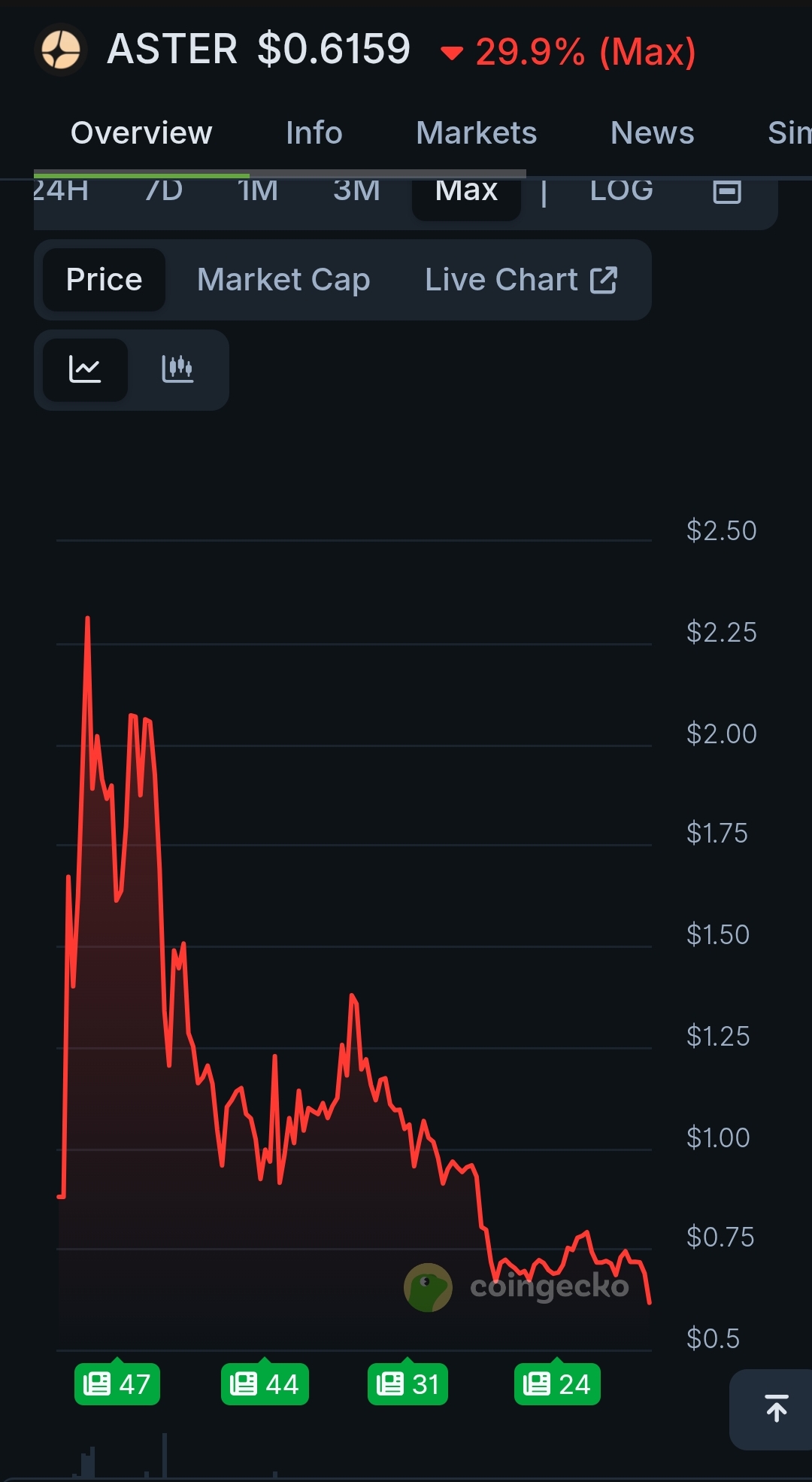This screenshot has height=1482, width=812.
Task: Switch to candlestick chart view
Action: tap(177, 369)
